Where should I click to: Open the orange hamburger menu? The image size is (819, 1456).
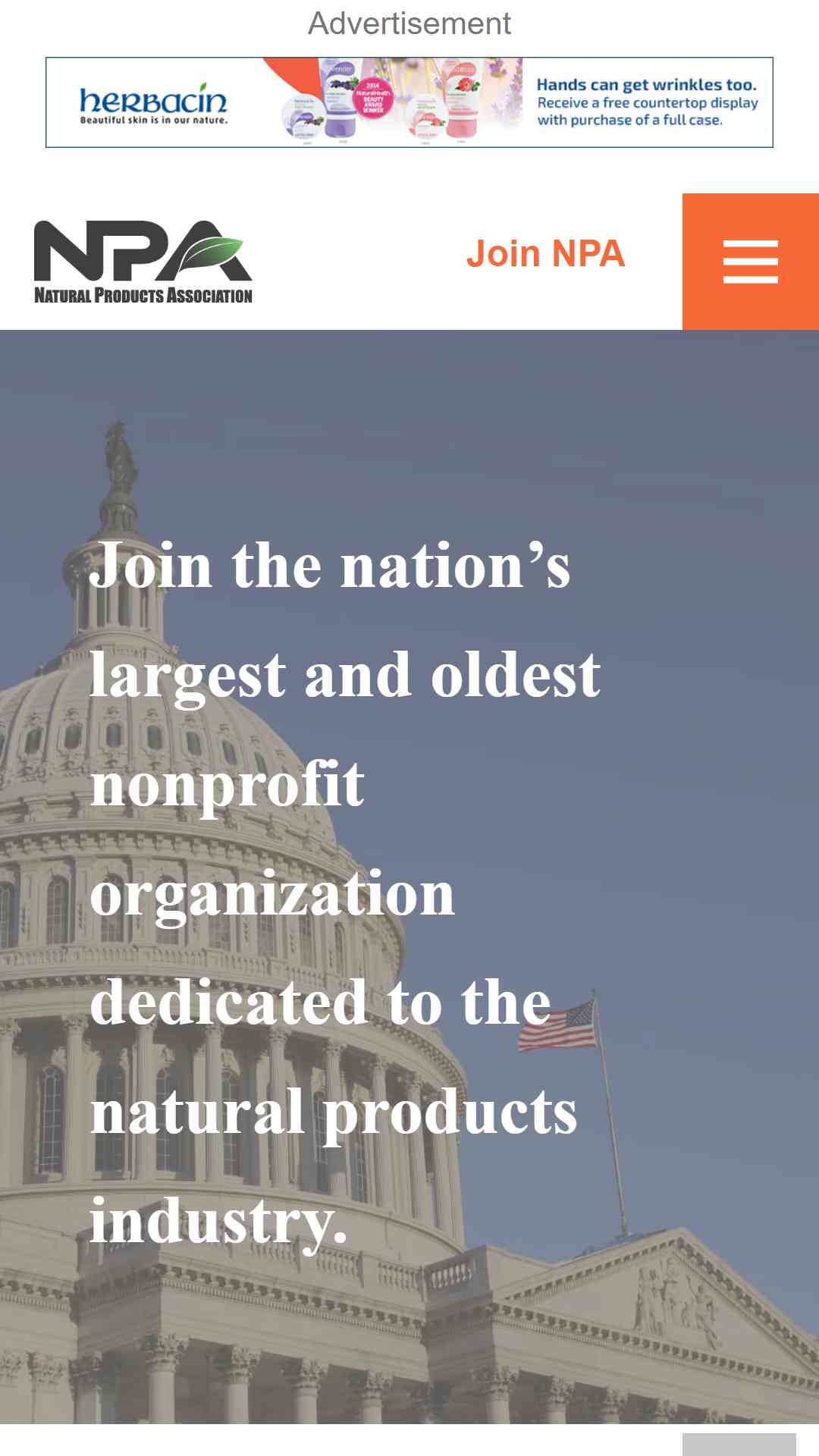point(751,262)
